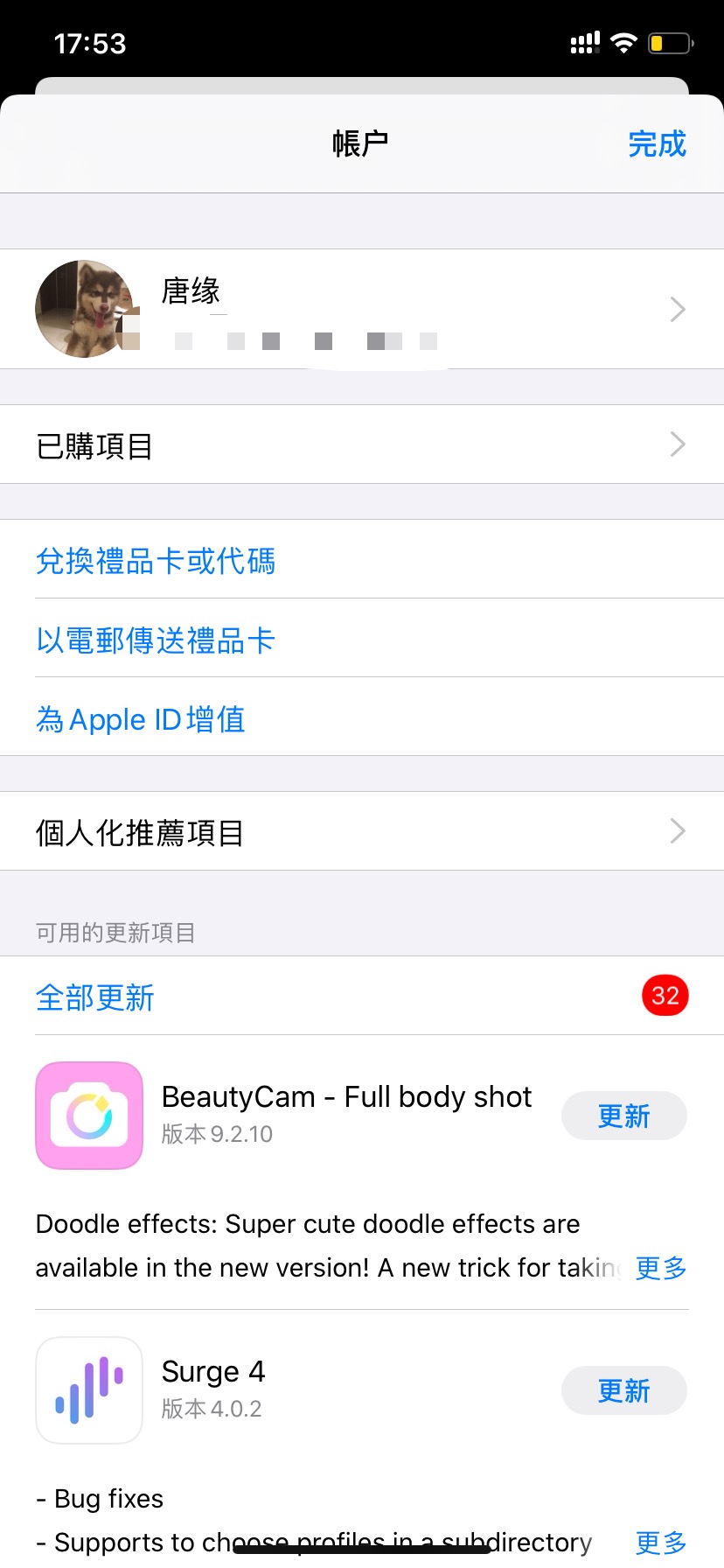Tap 全部更新 to update all apps
This screenshot has width=724, height=1568.
95,997
